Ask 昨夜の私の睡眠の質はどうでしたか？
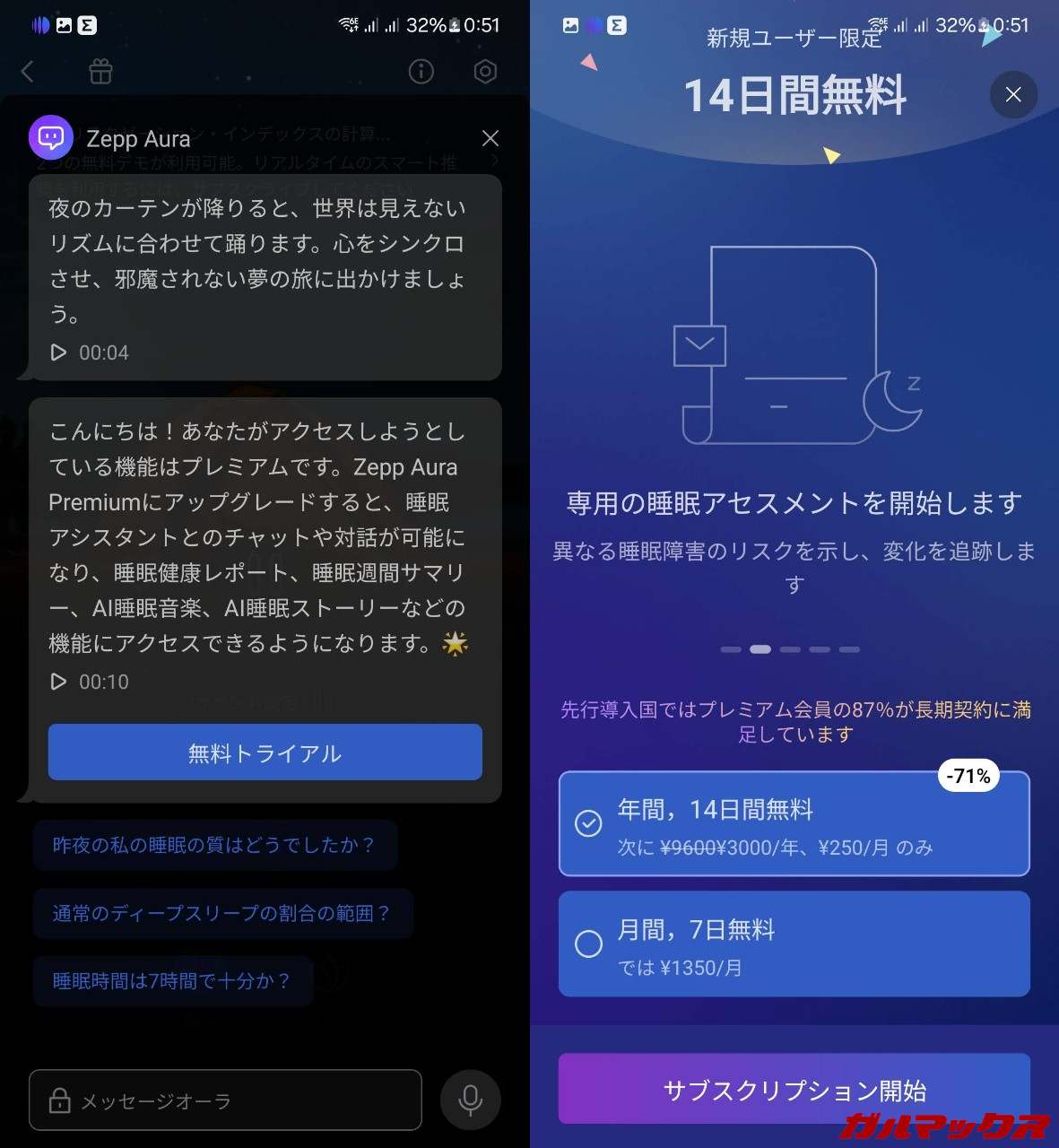Viewport: 1059px width, 1148px height. pos(214,845)
